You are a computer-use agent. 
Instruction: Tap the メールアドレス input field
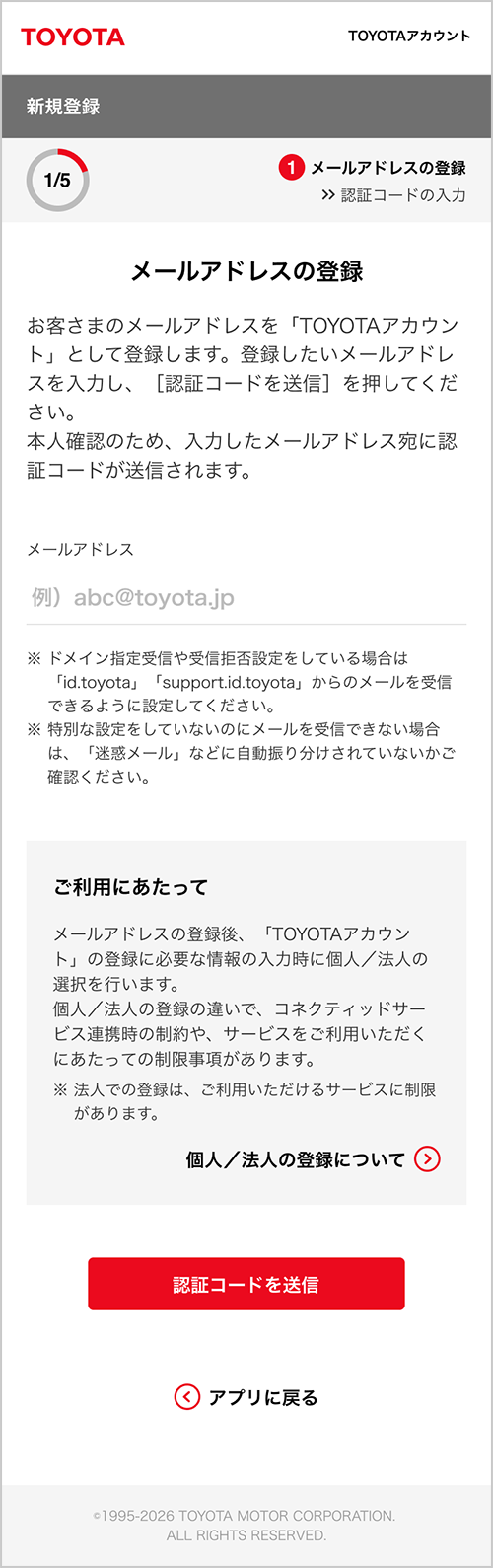246,598
